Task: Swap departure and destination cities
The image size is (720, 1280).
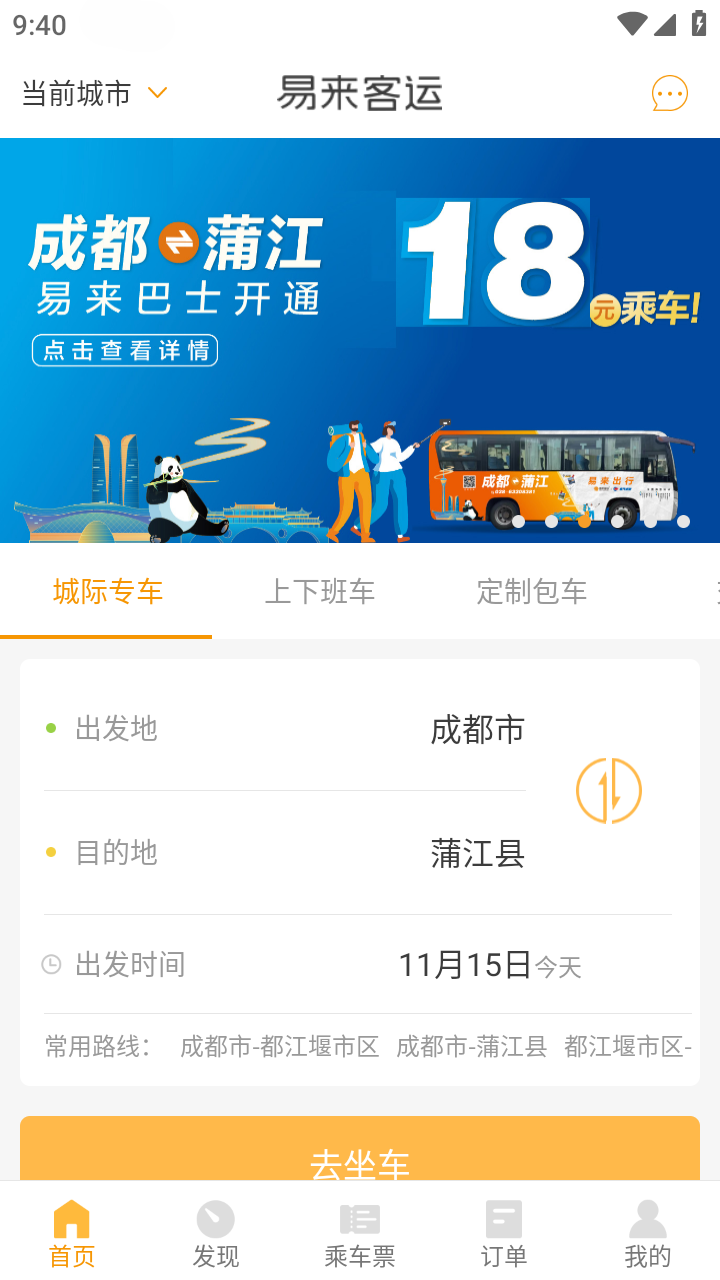Action: [x=608, y=791]
